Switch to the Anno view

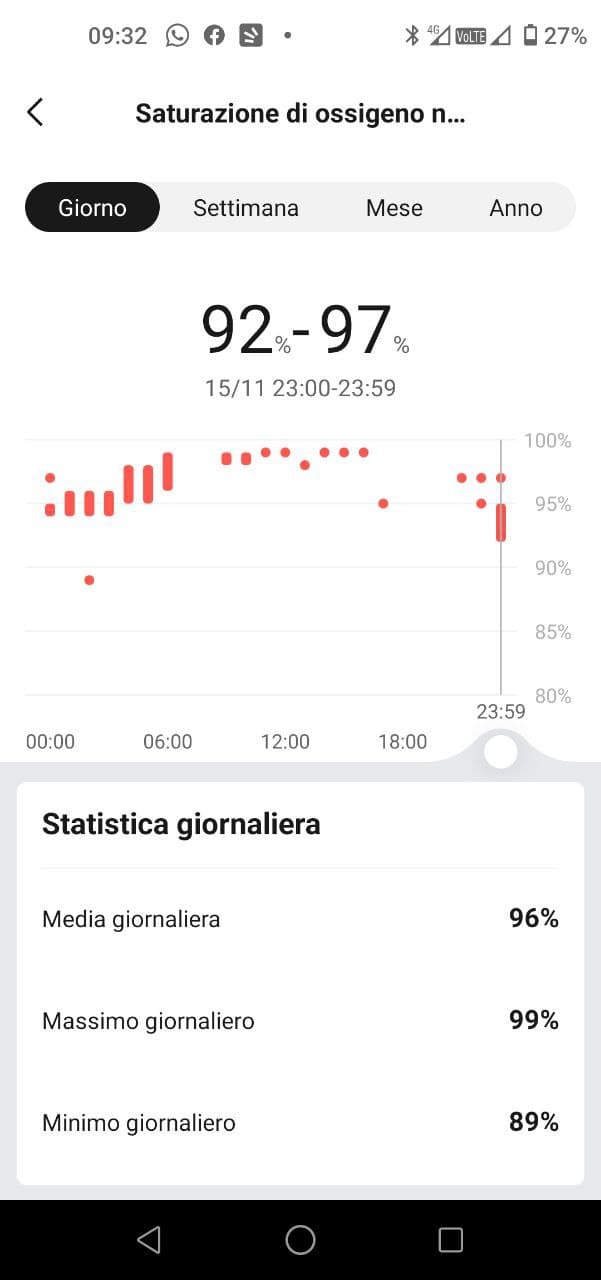click(516, 208)
